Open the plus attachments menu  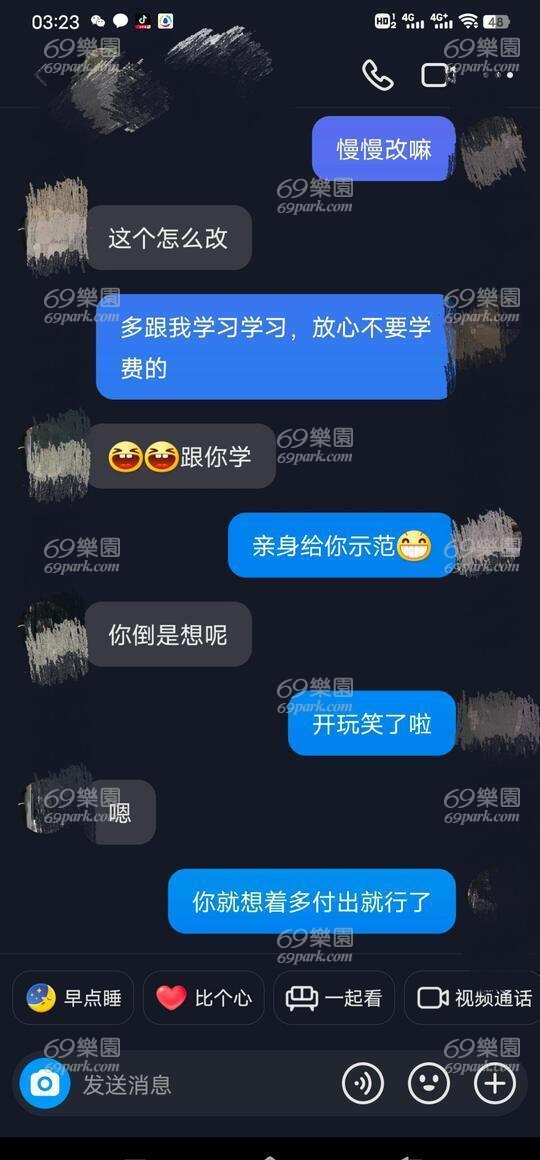tap(495, 1084)
